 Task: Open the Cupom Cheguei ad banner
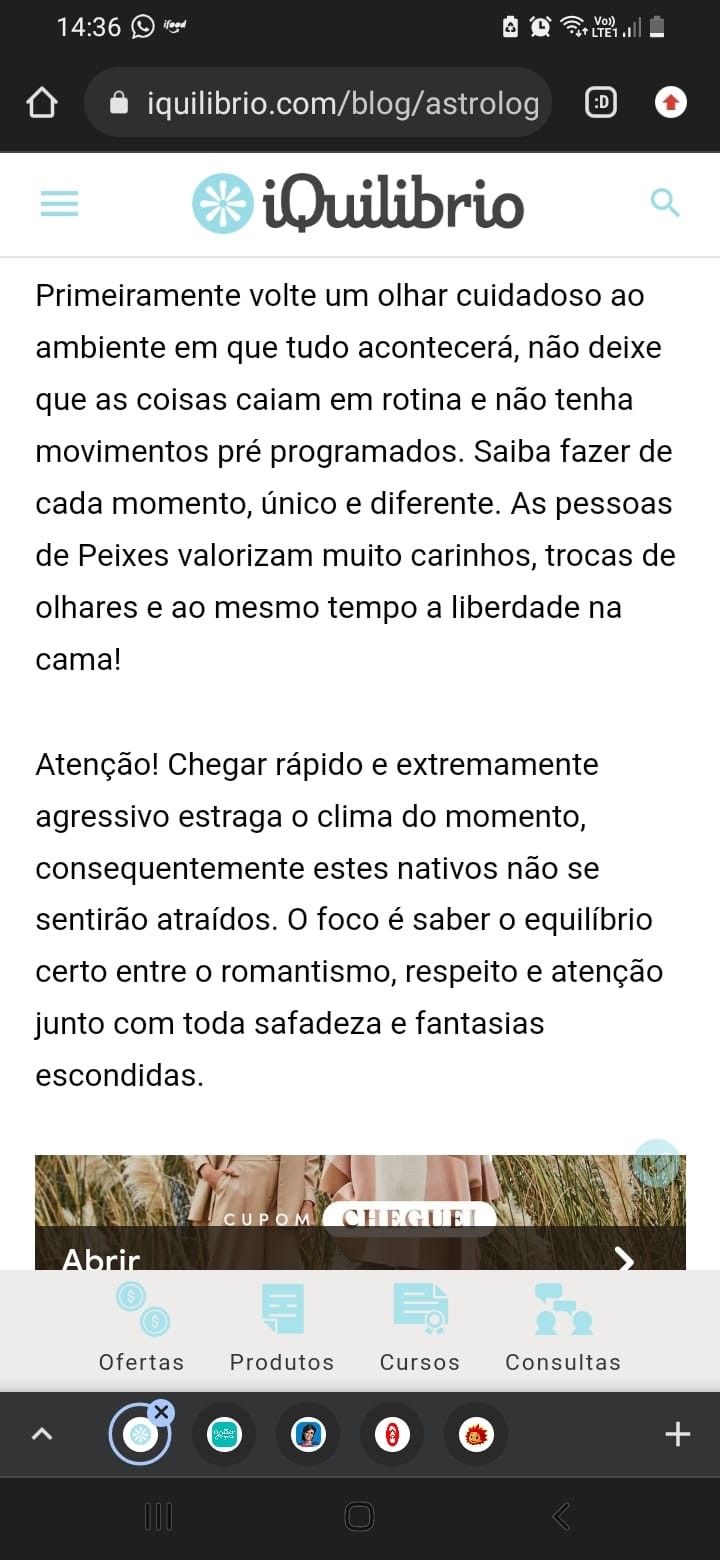pyautogui.click(x=360, y=1212)
